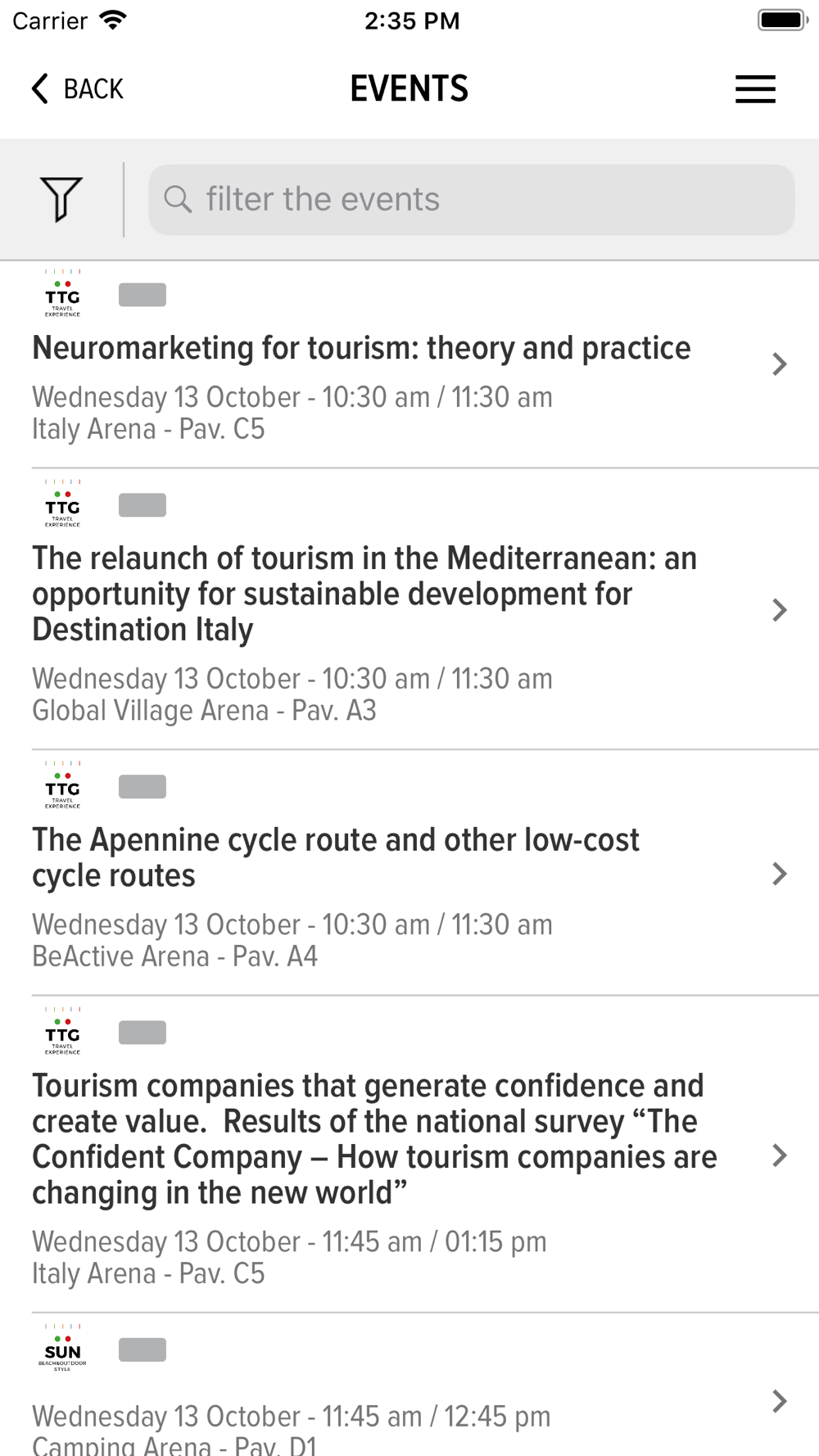Go back using the BACK button

77,88
